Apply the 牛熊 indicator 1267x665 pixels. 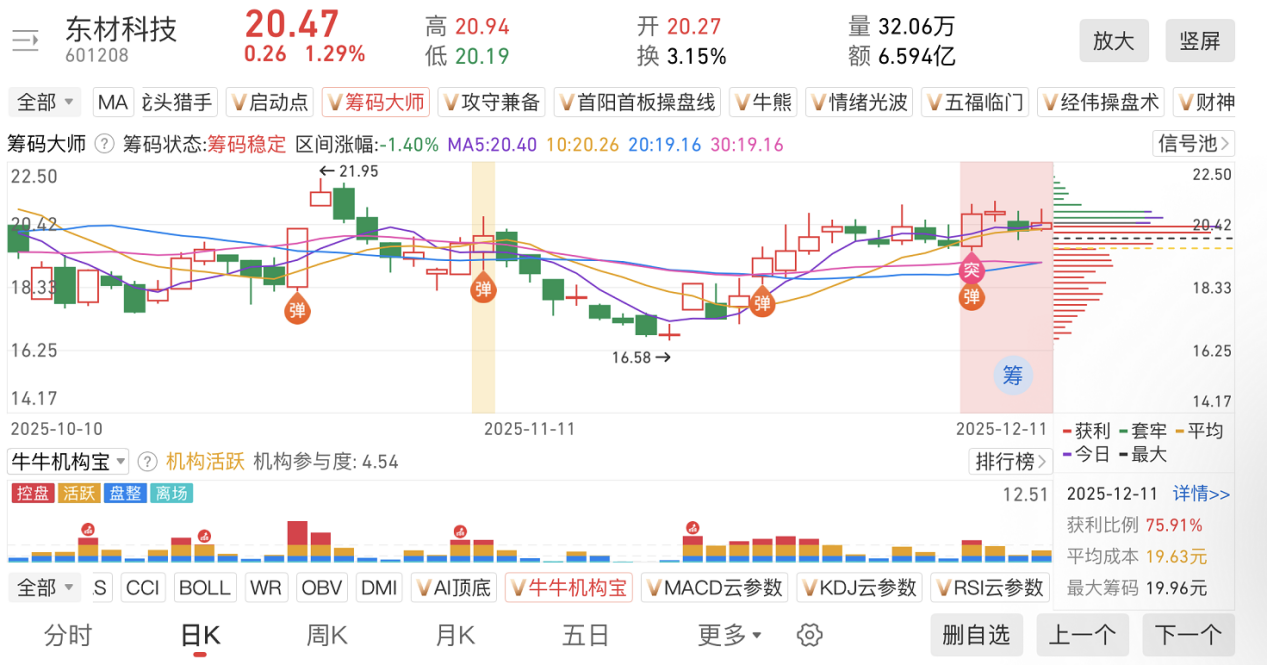click(x=763, y=102)
